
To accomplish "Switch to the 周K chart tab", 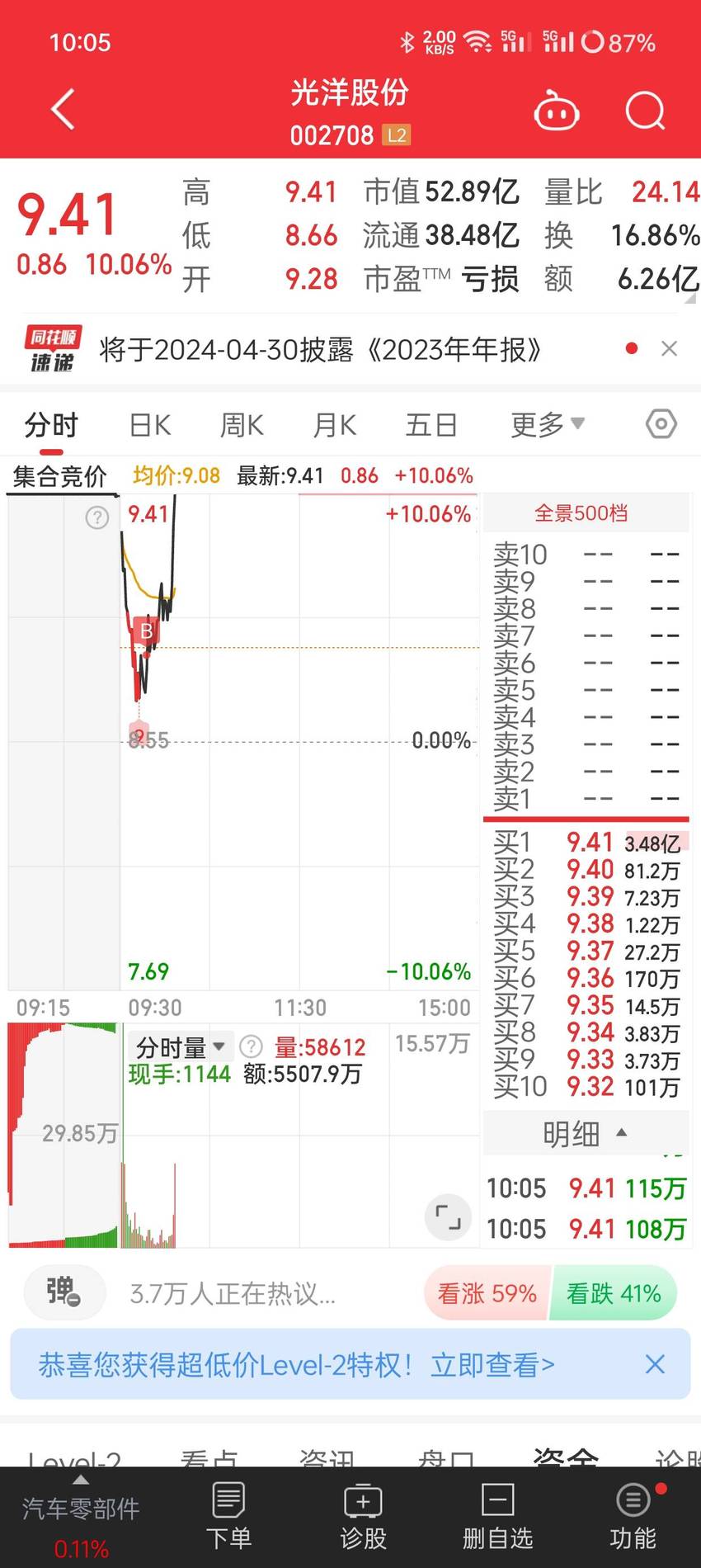I will [242, 425].
